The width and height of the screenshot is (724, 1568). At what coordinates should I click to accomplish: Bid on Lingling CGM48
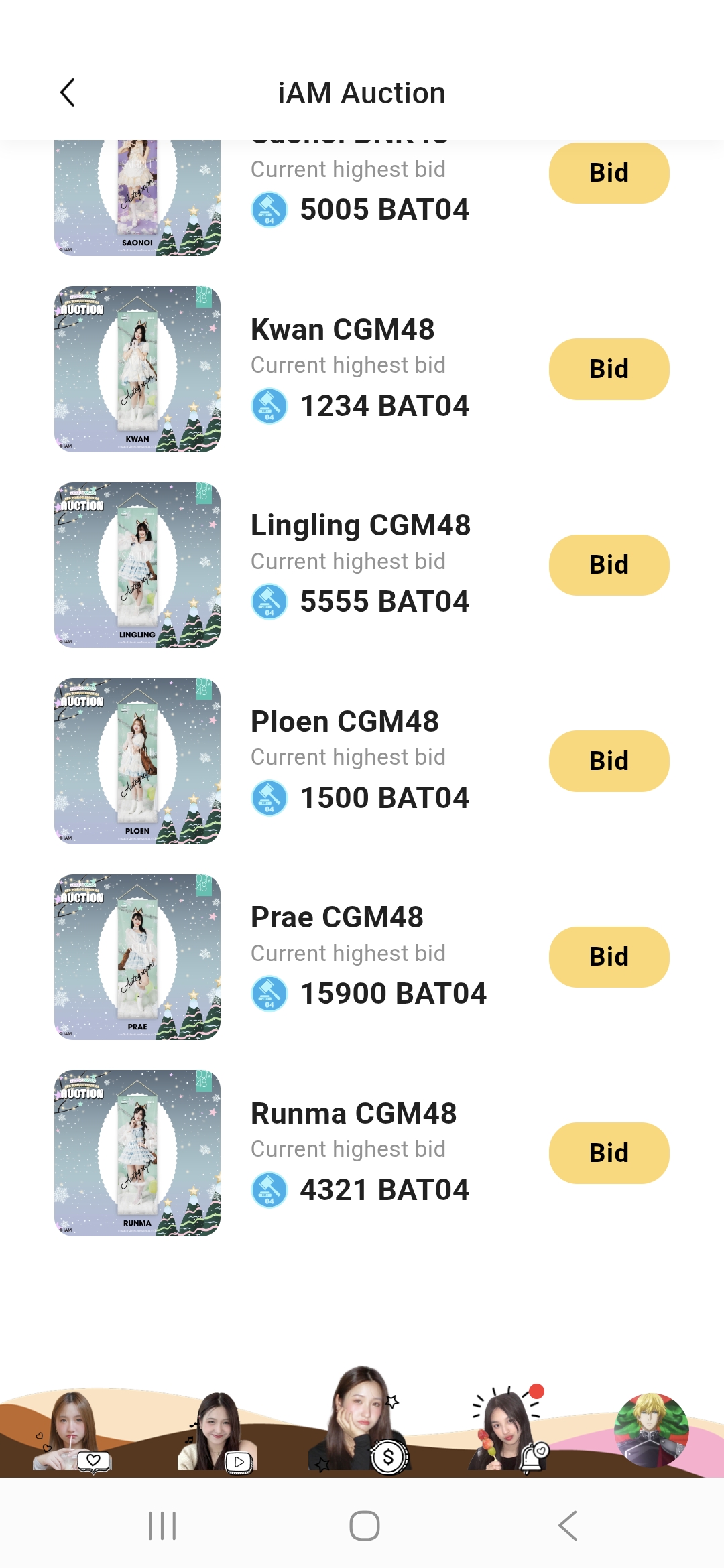[x=609, y=565]
